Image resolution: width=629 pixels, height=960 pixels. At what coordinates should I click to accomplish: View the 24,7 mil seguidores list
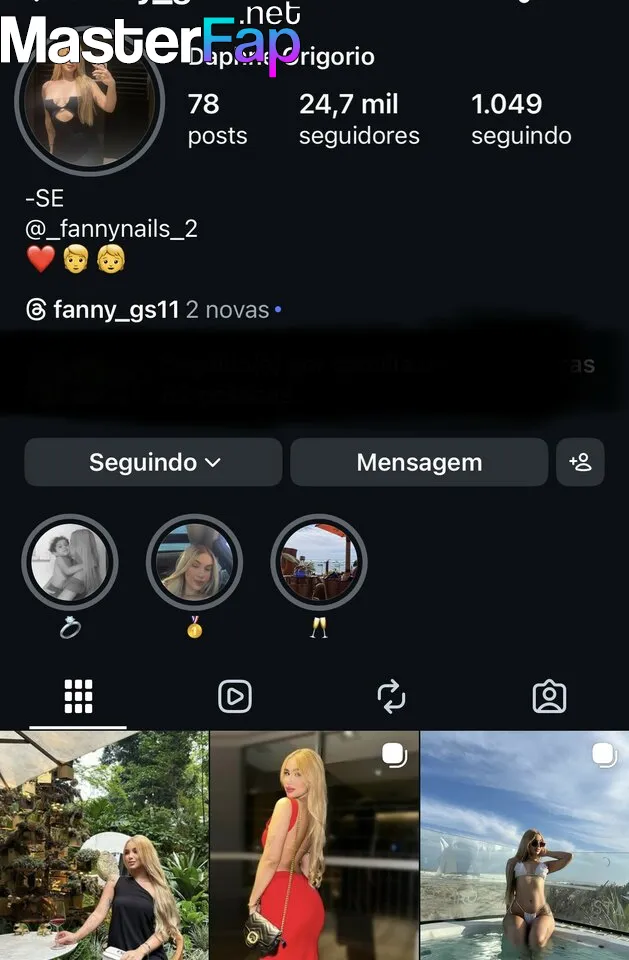tap(358, 119)
